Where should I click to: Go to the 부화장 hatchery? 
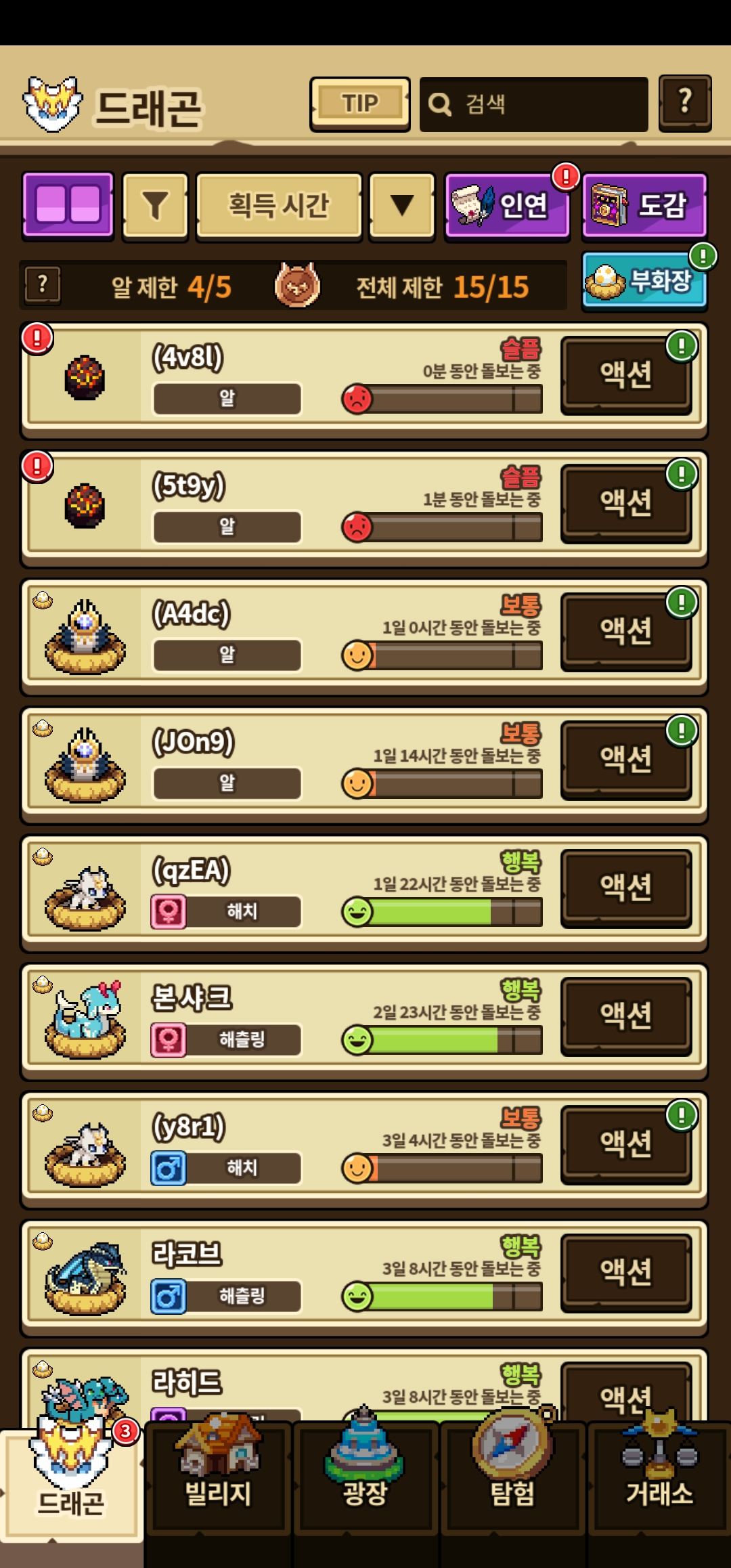[644, 281]
